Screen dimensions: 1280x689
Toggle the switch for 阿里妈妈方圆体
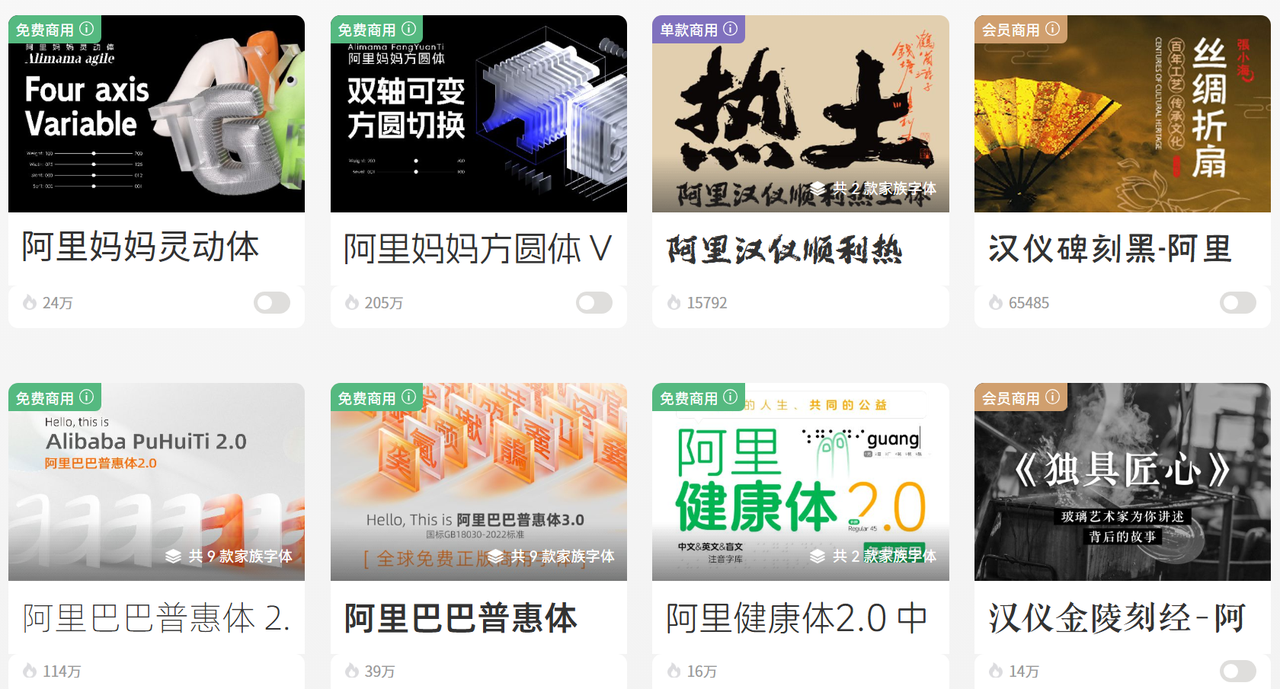(594, 302)
